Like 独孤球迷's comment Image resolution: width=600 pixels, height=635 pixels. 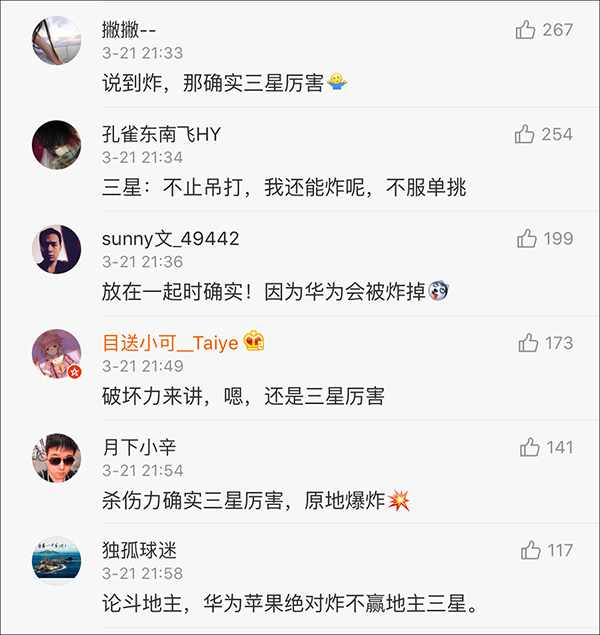[x=530, y=551]
